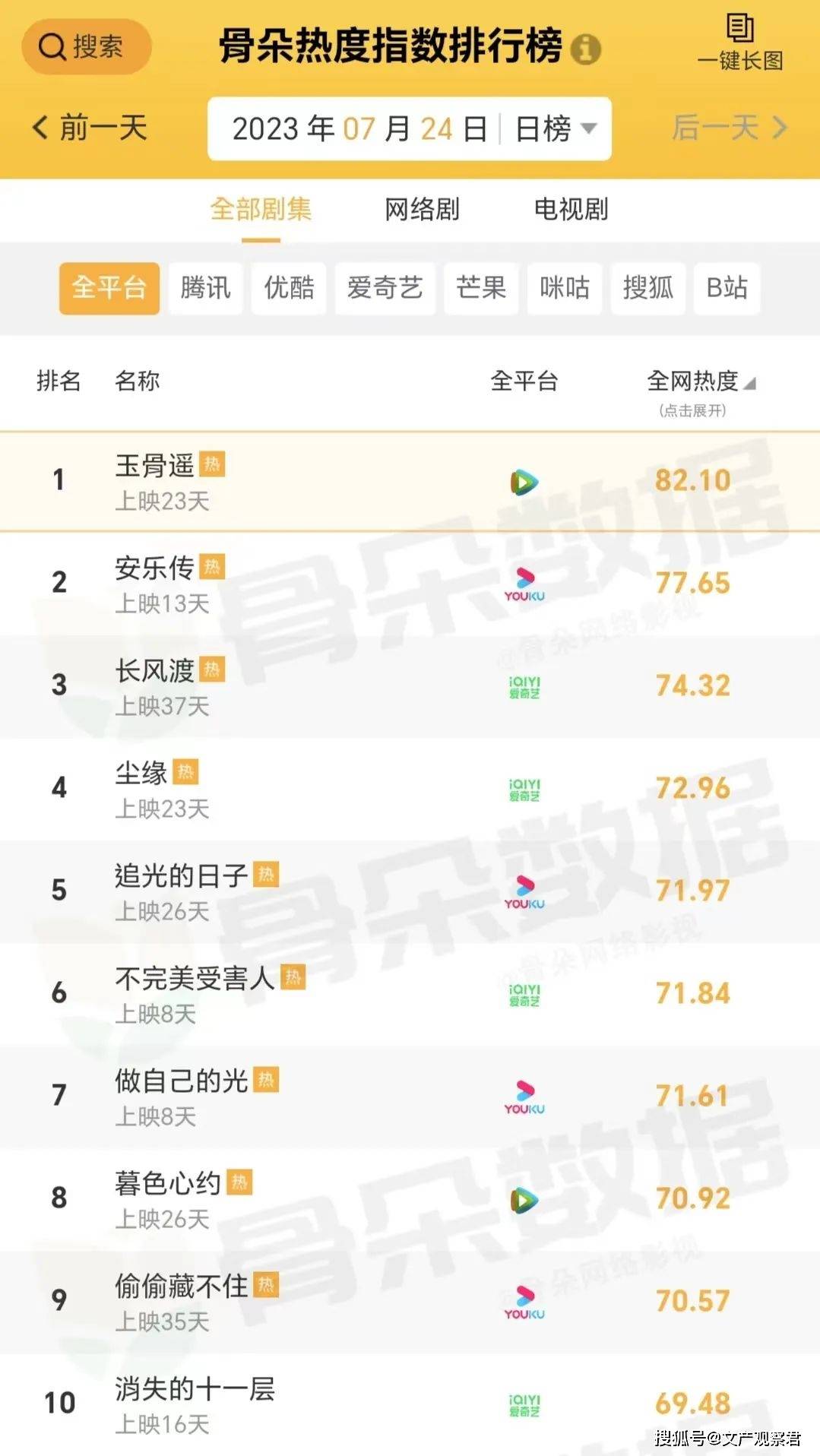Filter by 优酷 platform
820x1456 pixels.
click(289, 288)
